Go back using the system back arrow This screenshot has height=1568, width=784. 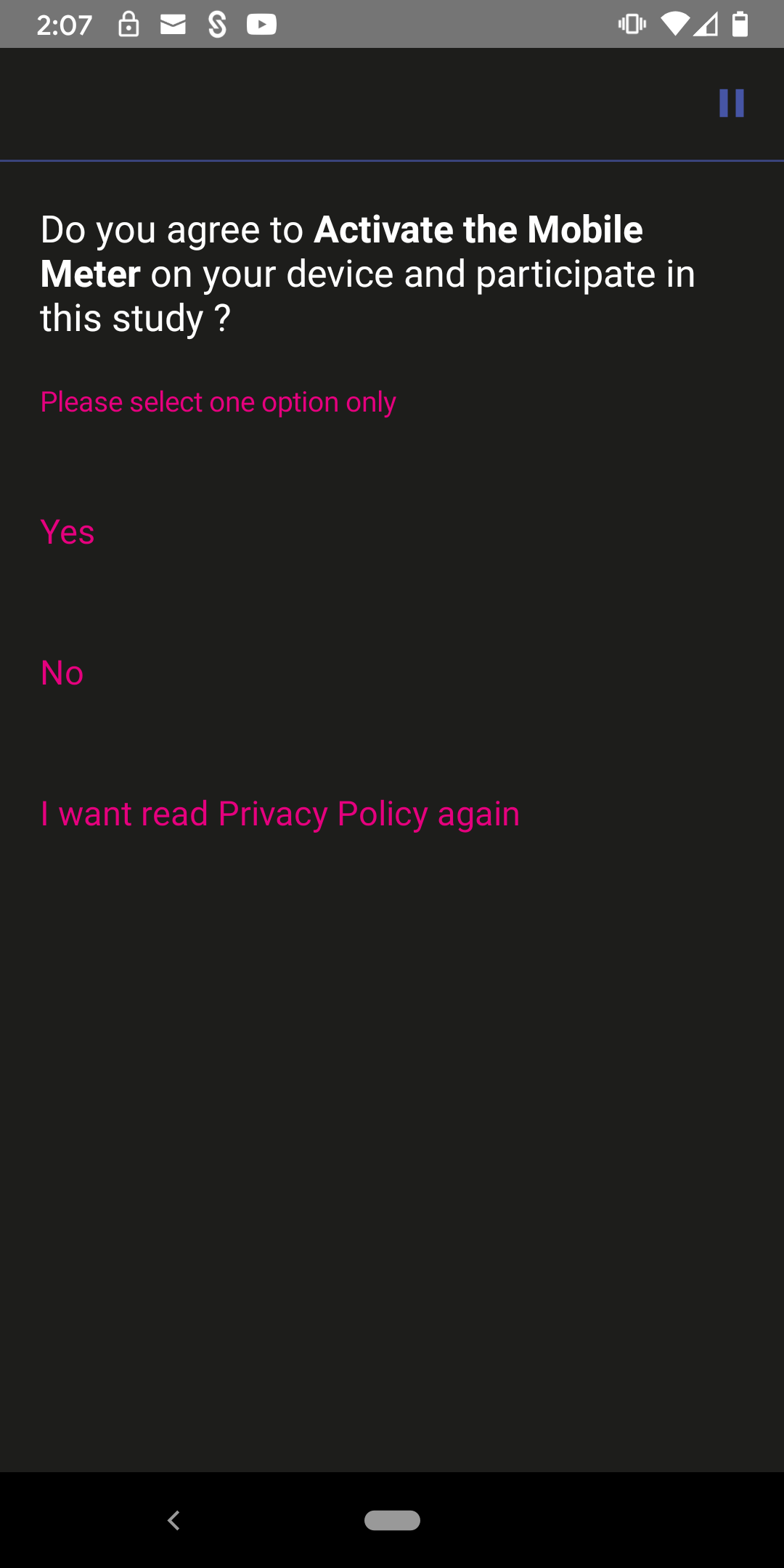coord(173,1520)
